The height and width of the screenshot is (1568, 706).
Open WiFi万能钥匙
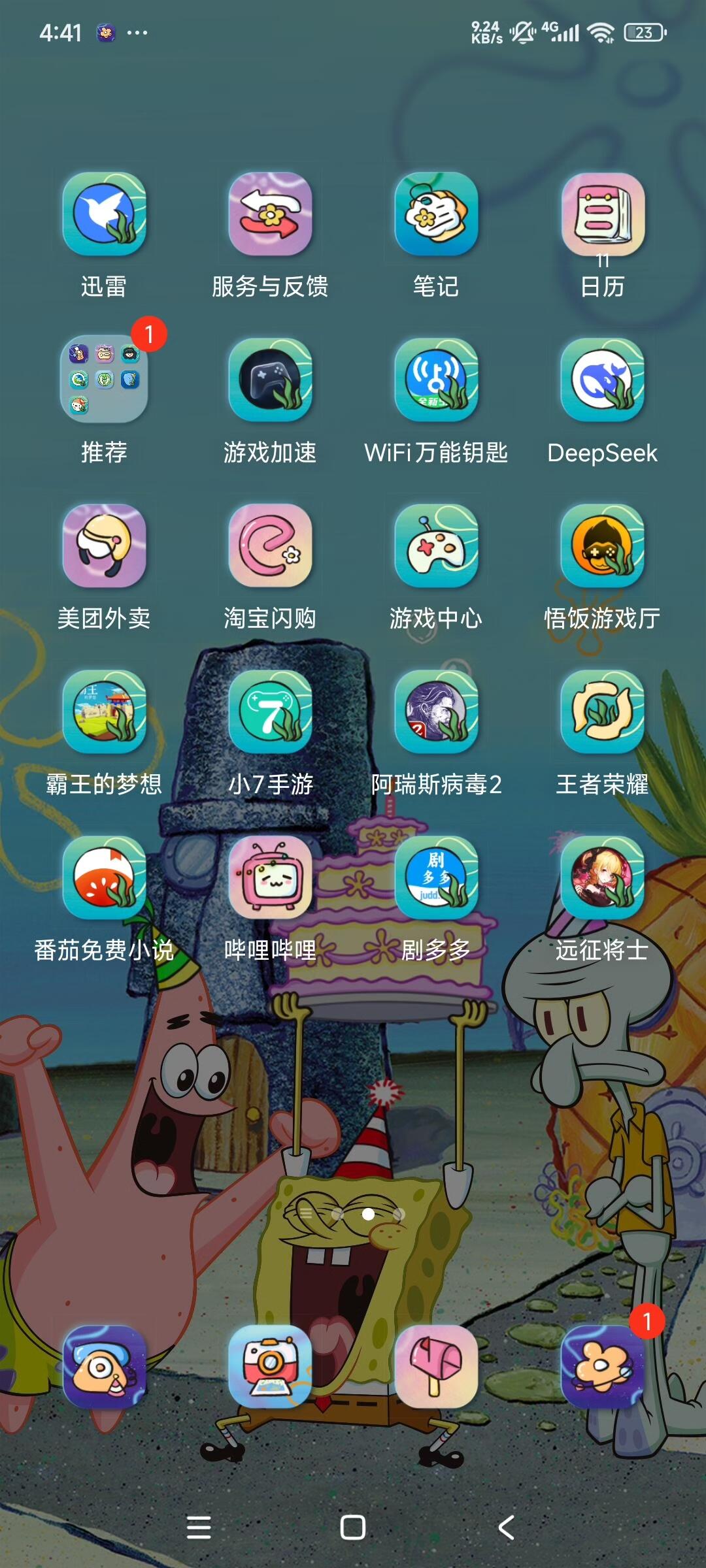click(436, 380)
